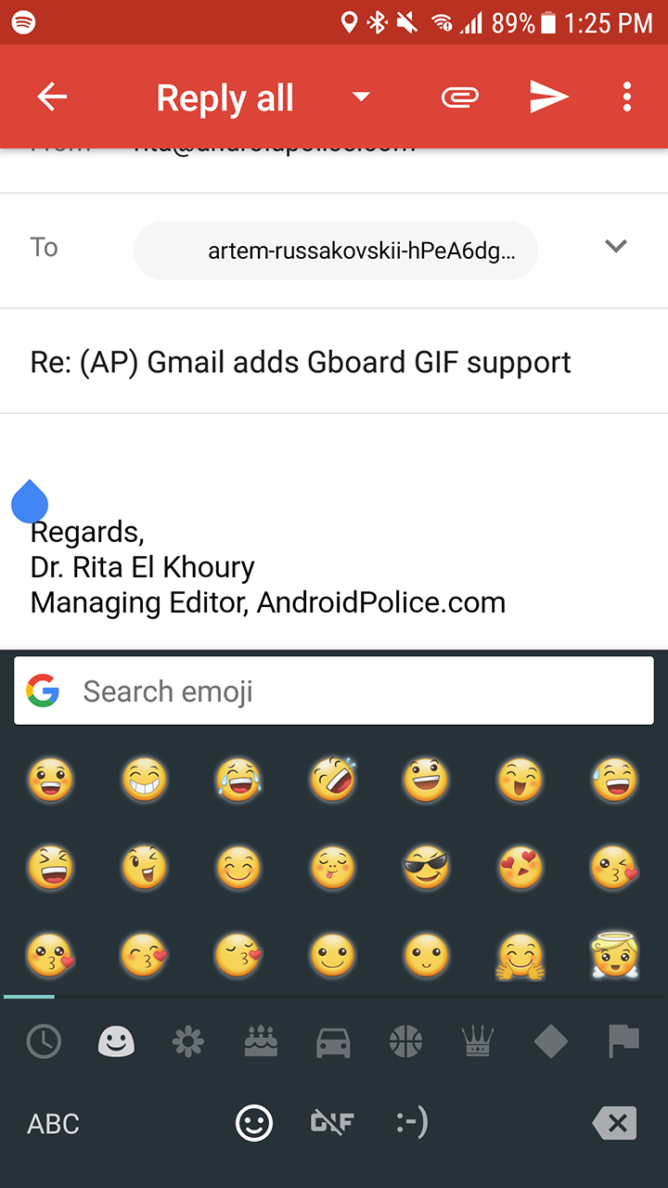This screenshot has width=668, height=1188.
Task: Edit the subject line field
Action: pos(300,362)
